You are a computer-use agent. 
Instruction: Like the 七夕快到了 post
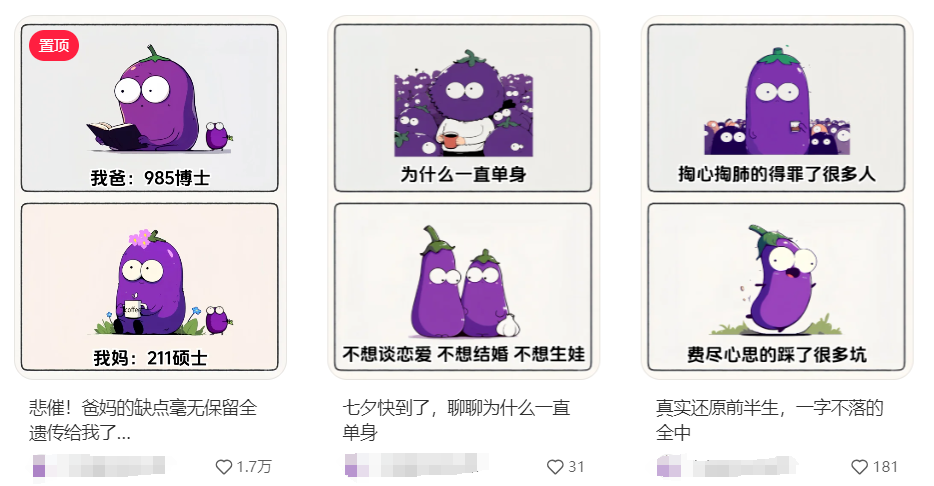tap(555, 467)
